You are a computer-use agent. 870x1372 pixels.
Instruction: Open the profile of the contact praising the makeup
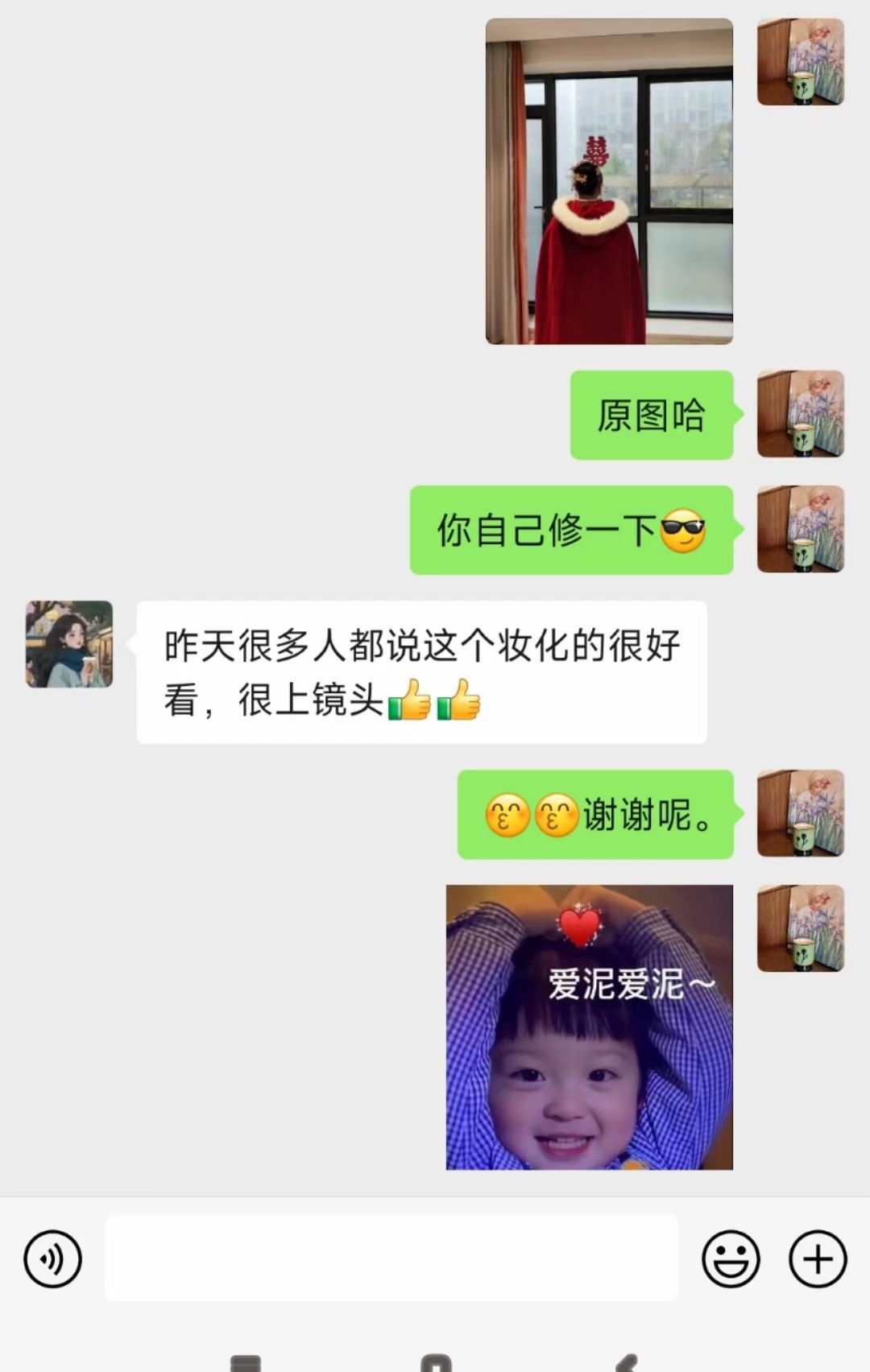(69, 644)
